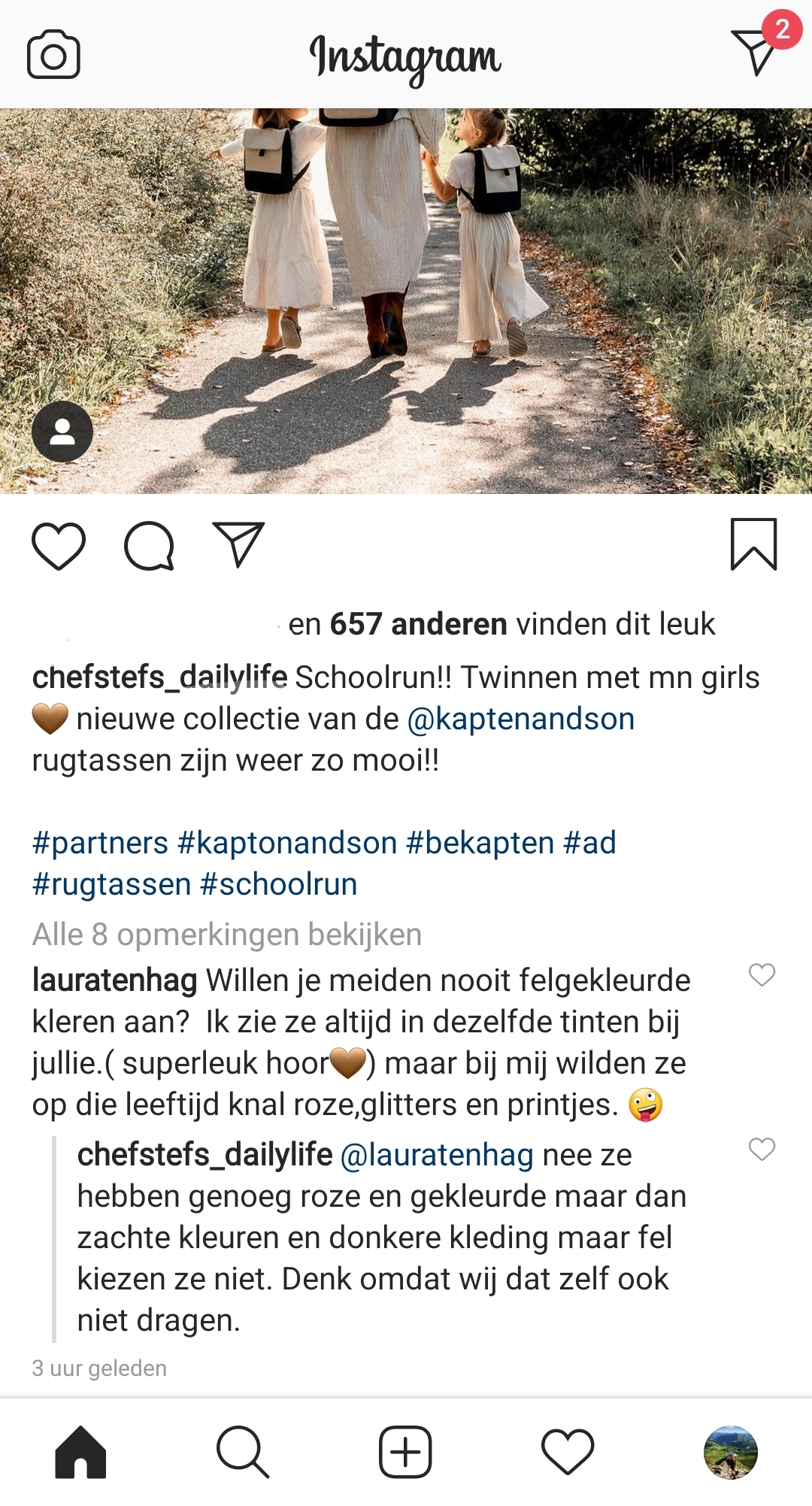Create a new post with the plus
The width and height of the screenshot is (812, 1506).
tap(405, 1452)
